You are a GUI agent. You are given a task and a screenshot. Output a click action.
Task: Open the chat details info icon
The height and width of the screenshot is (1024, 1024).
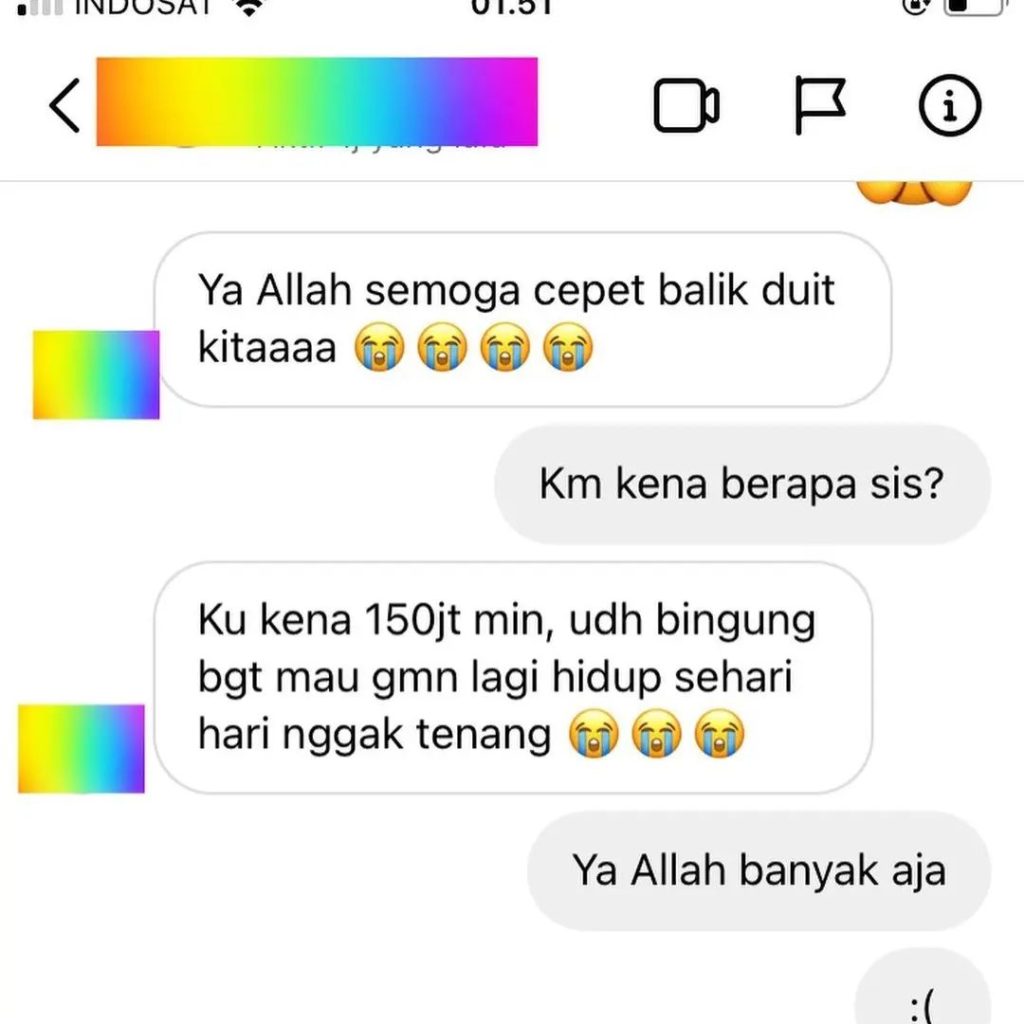click(949, 105)
